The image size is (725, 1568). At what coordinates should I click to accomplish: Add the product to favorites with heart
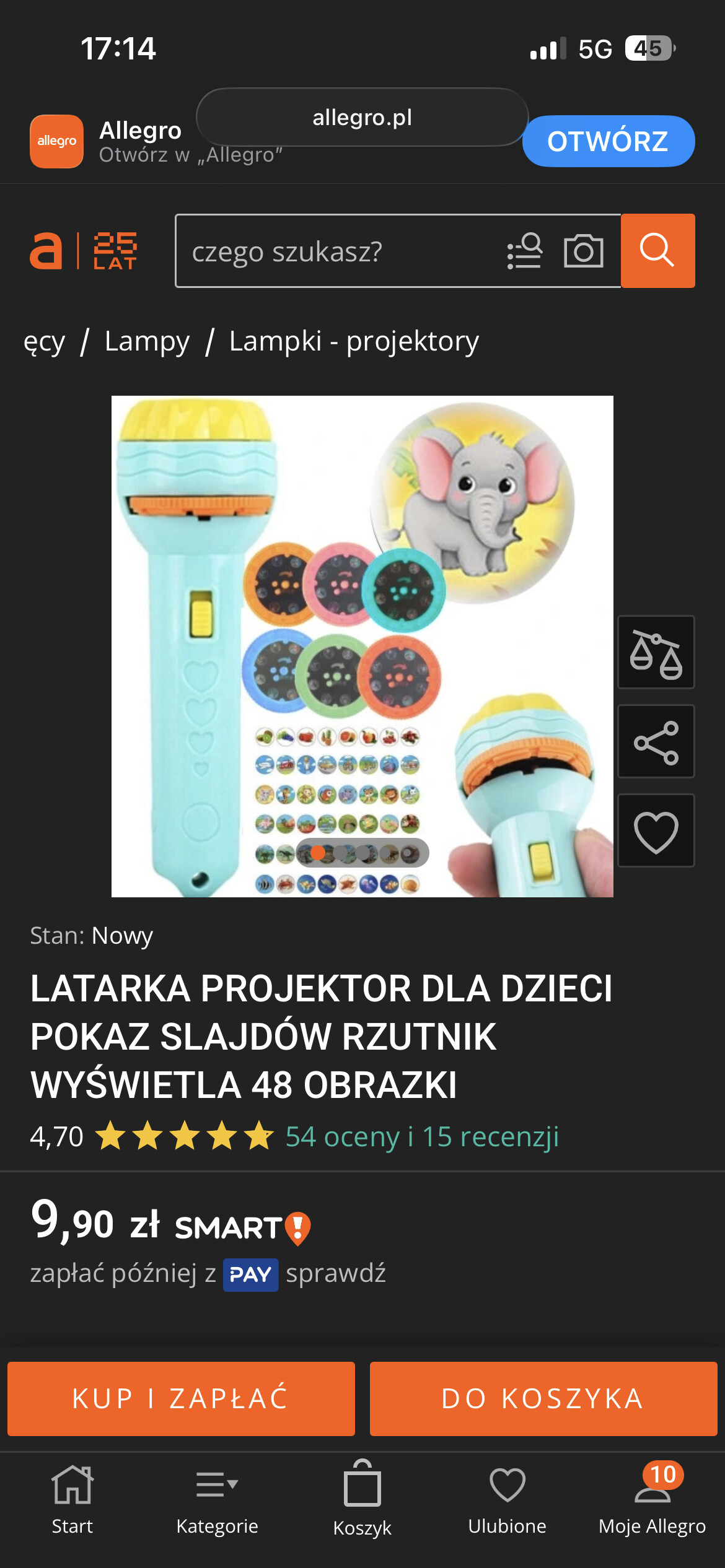click(656, 831)
